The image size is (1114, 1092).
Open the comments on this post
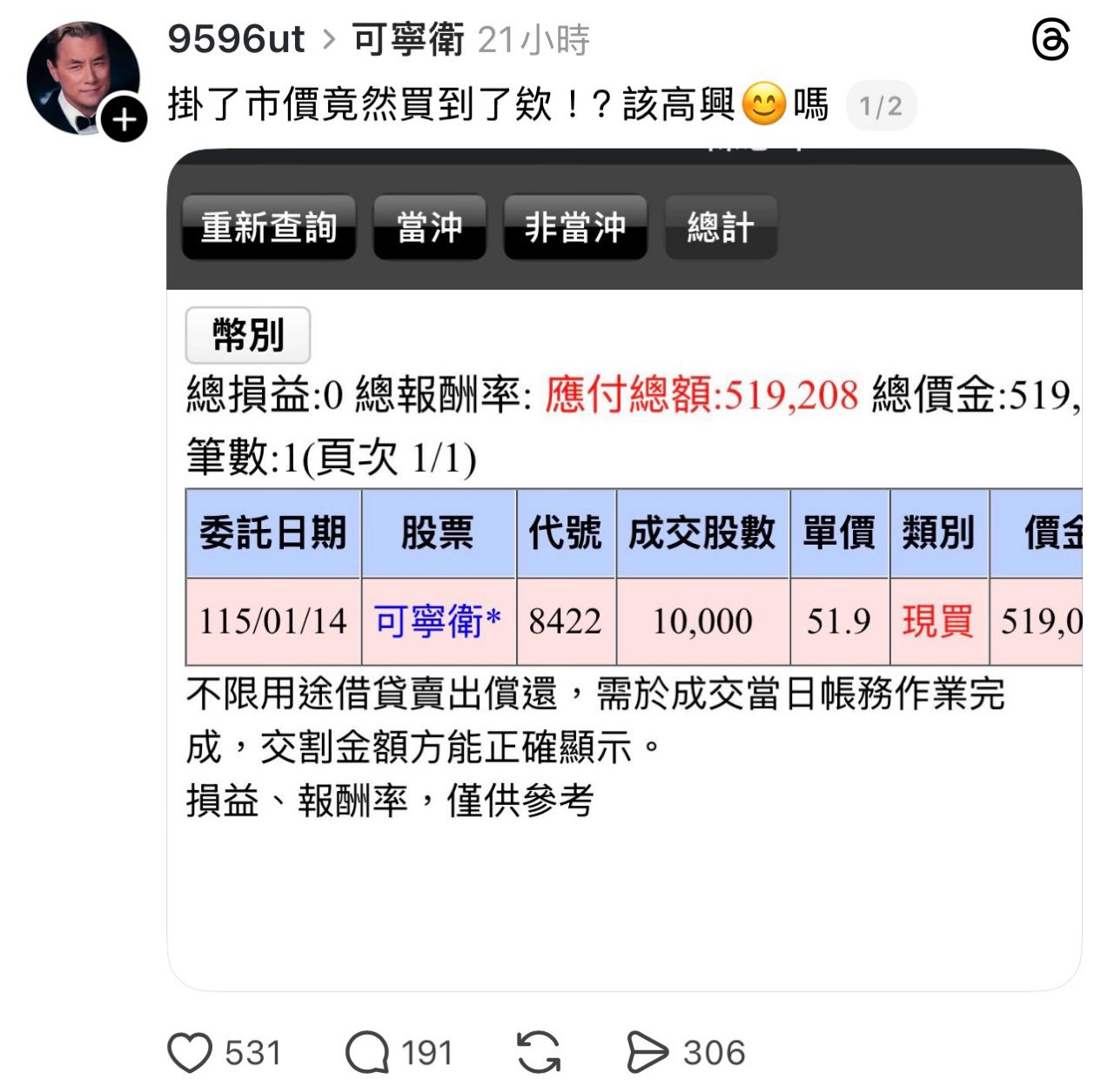(x=367, y=1052)
